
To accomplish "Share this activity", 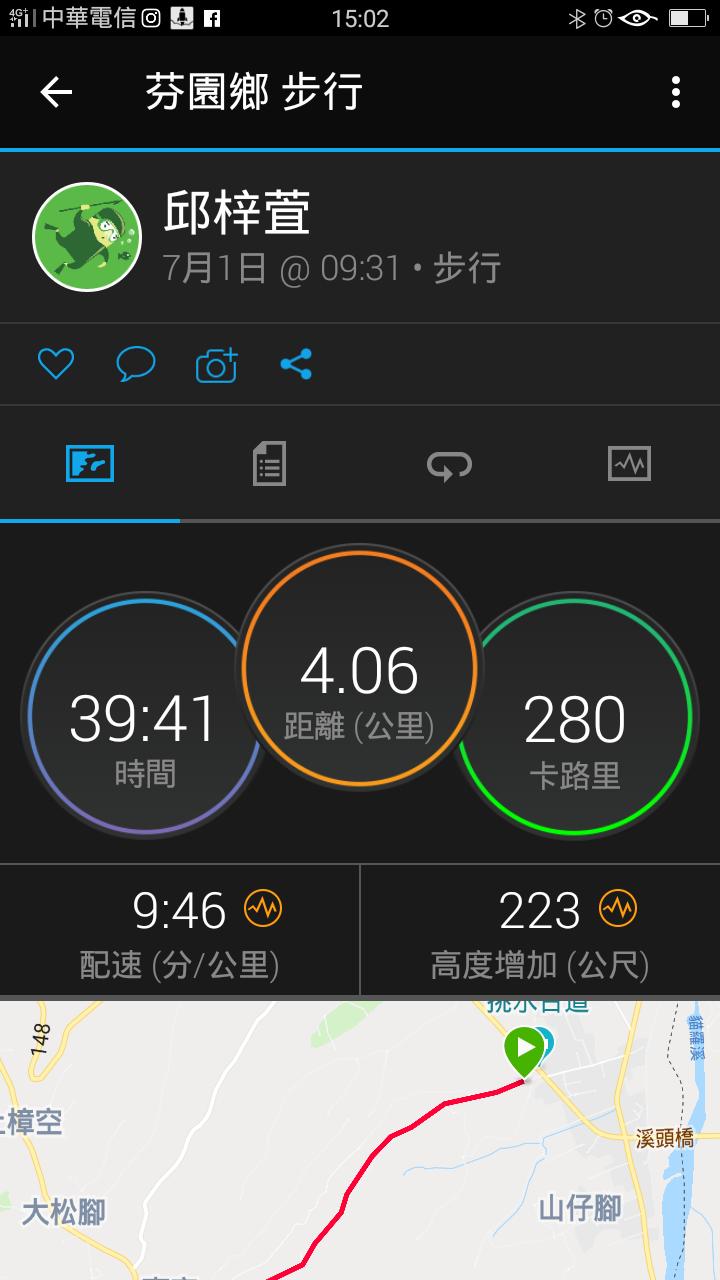I will pos(296,364).
